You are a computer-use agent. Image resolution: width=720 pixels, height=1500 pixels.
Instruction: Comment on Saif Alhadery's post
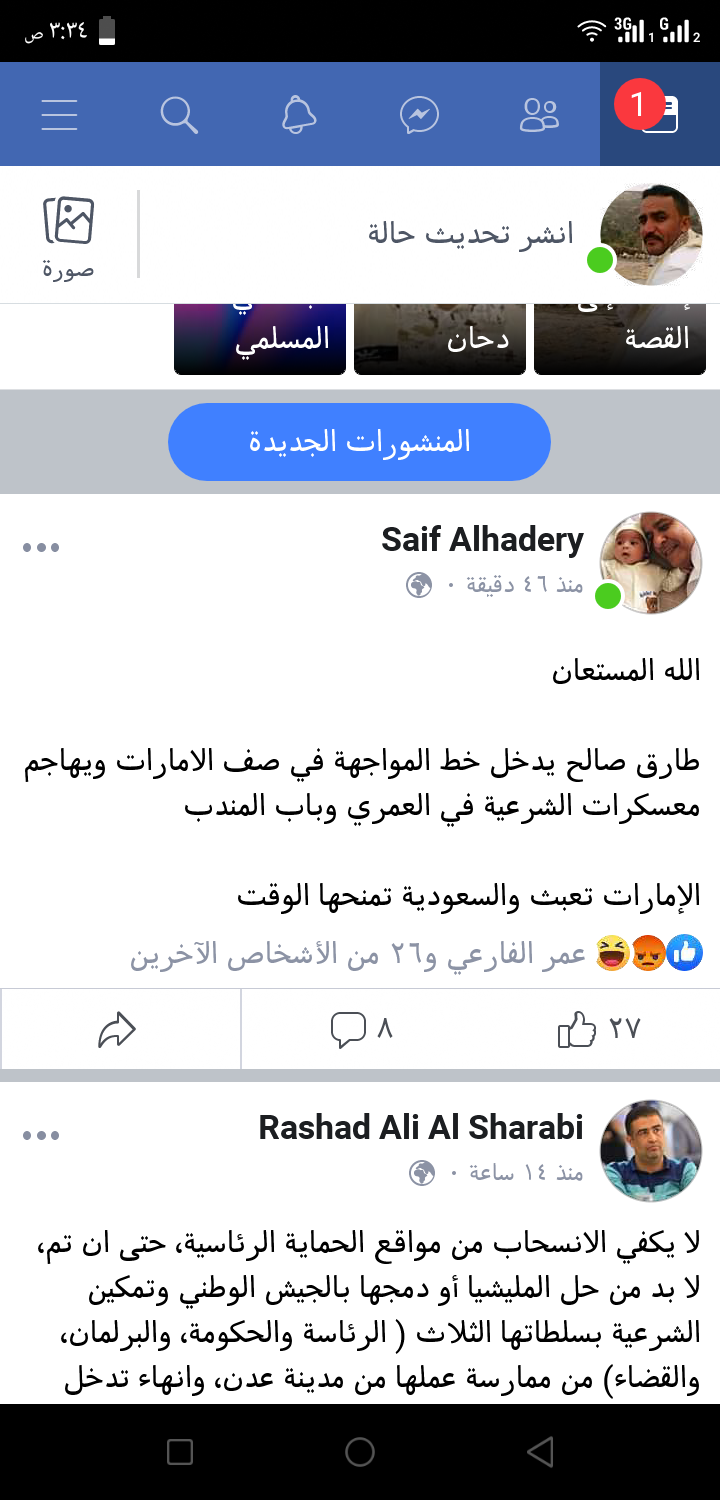coord(360,1029)
